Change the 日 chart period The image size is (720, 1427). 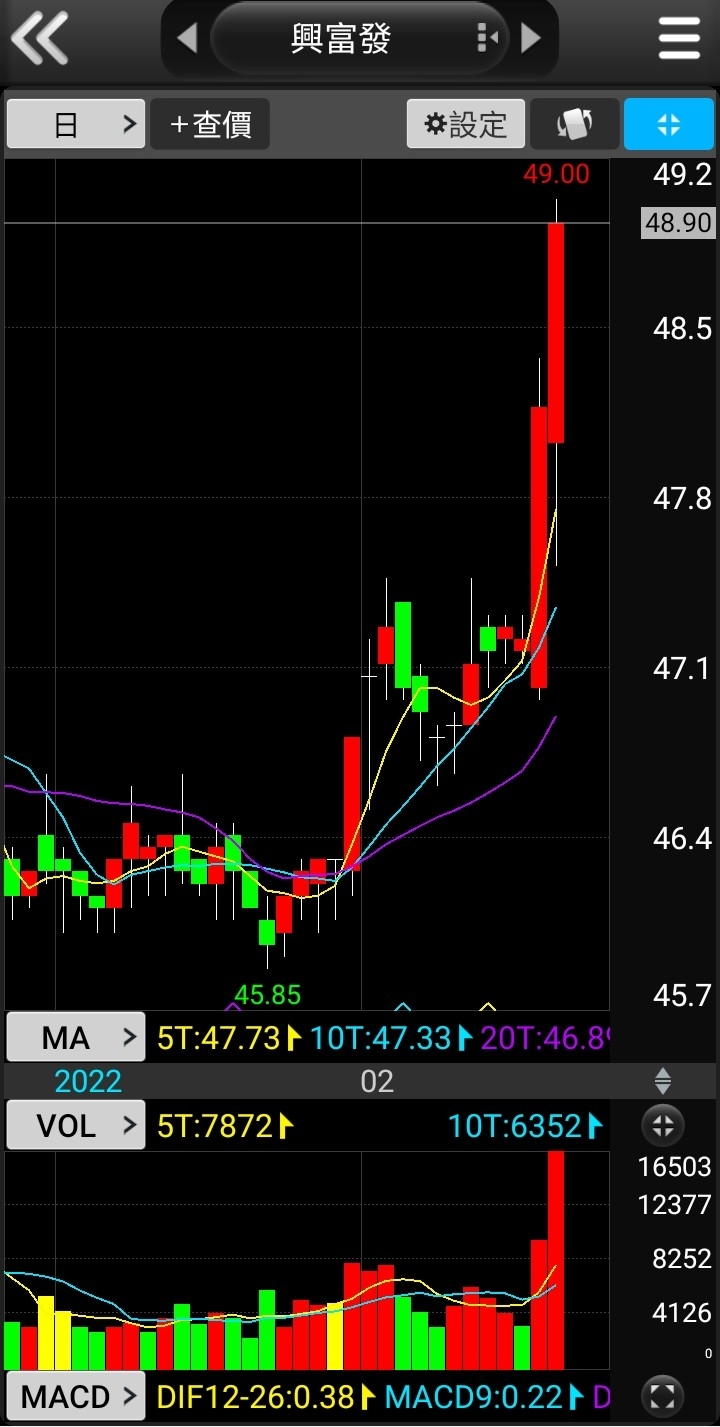[x=76, y=124]
